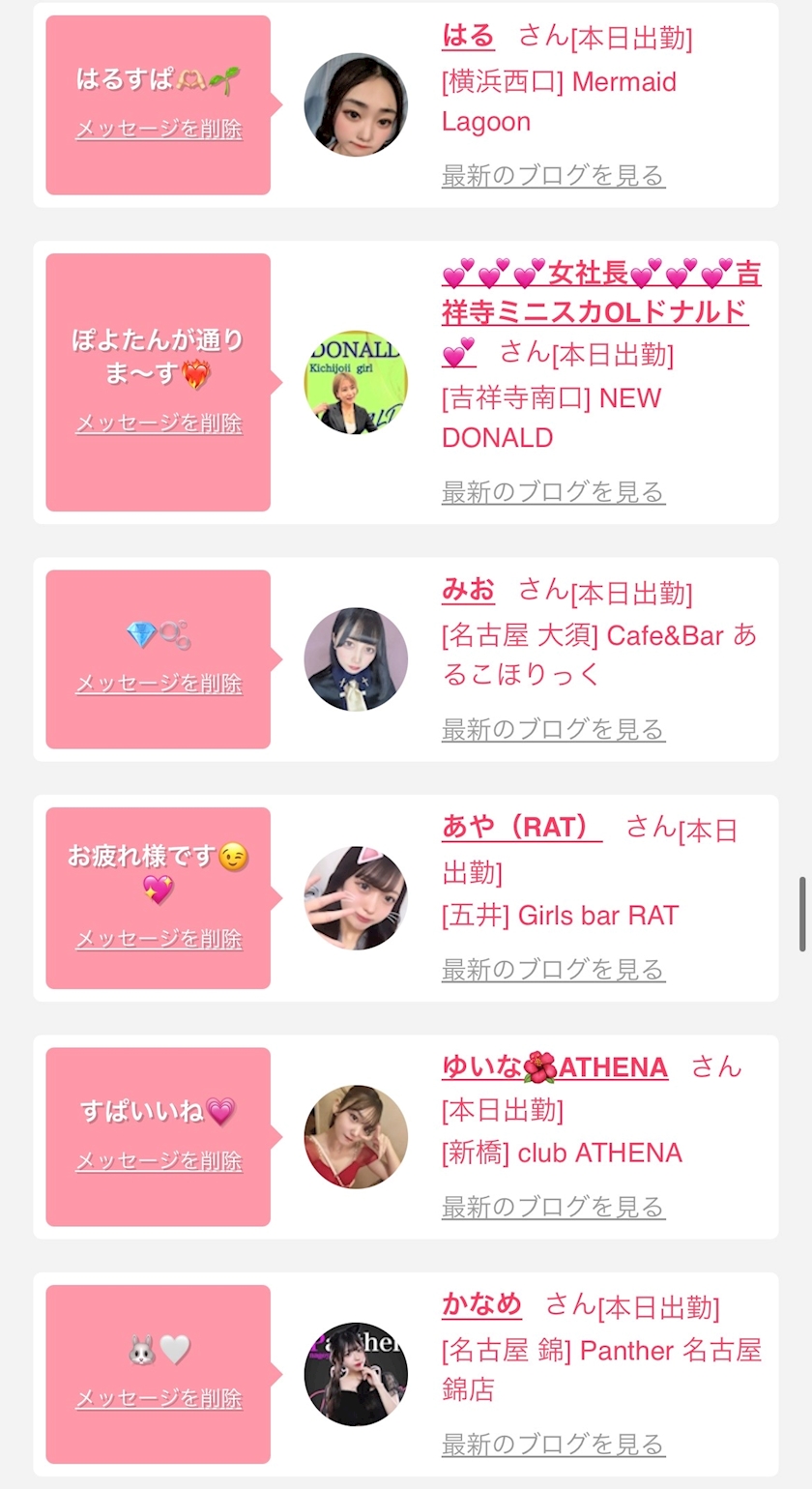The image size is (812, 1489).
Task: View かなめ's latest blog
Action: pyautogui.click(x=553, y=1445)
